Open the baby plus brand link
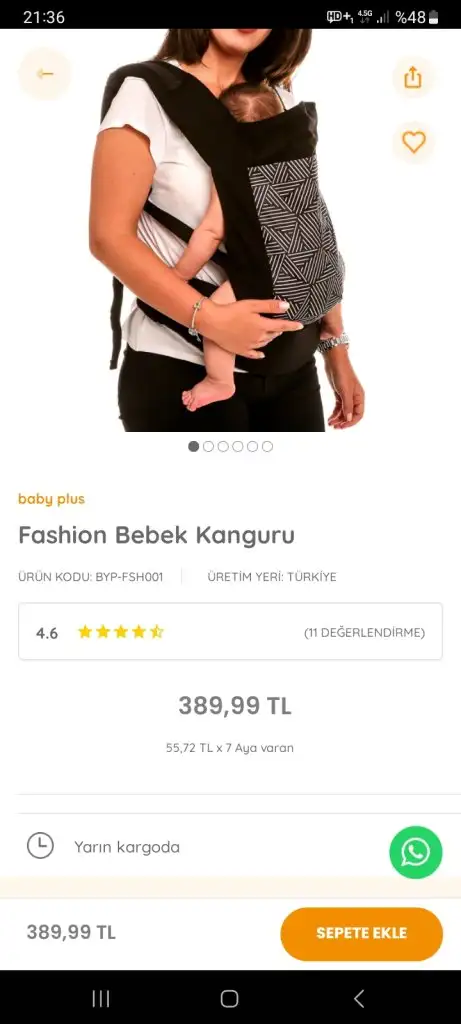The width and height of the screenshot is (461, 1024). point(52,499)
